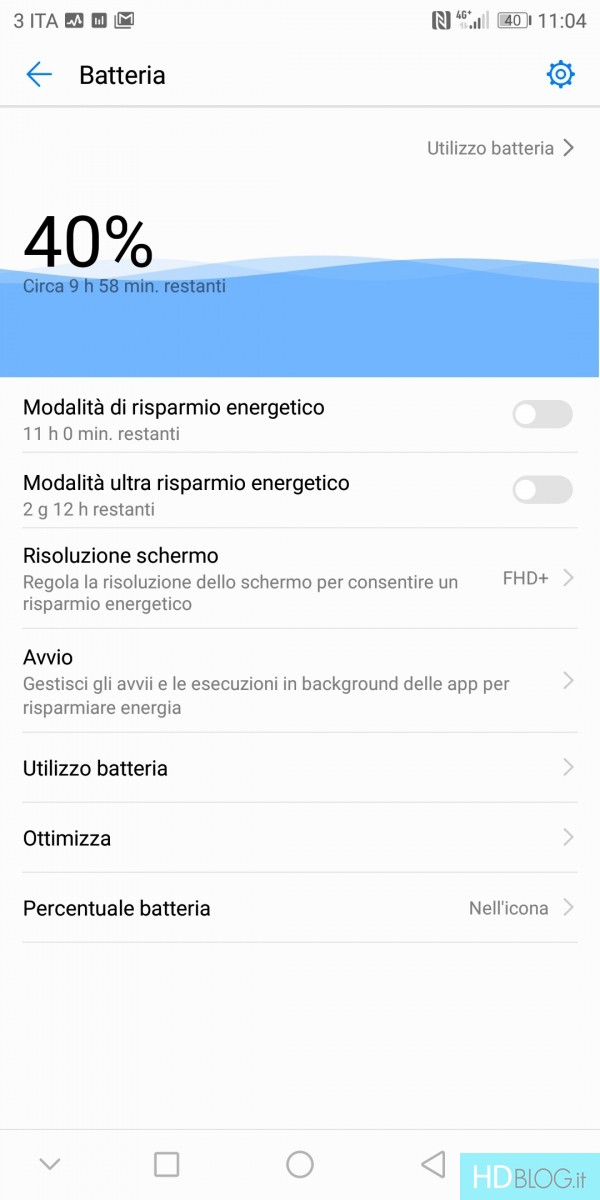Open the Utilizzo batteria list row
This screenshot has width=600, height=1200.
300,768
